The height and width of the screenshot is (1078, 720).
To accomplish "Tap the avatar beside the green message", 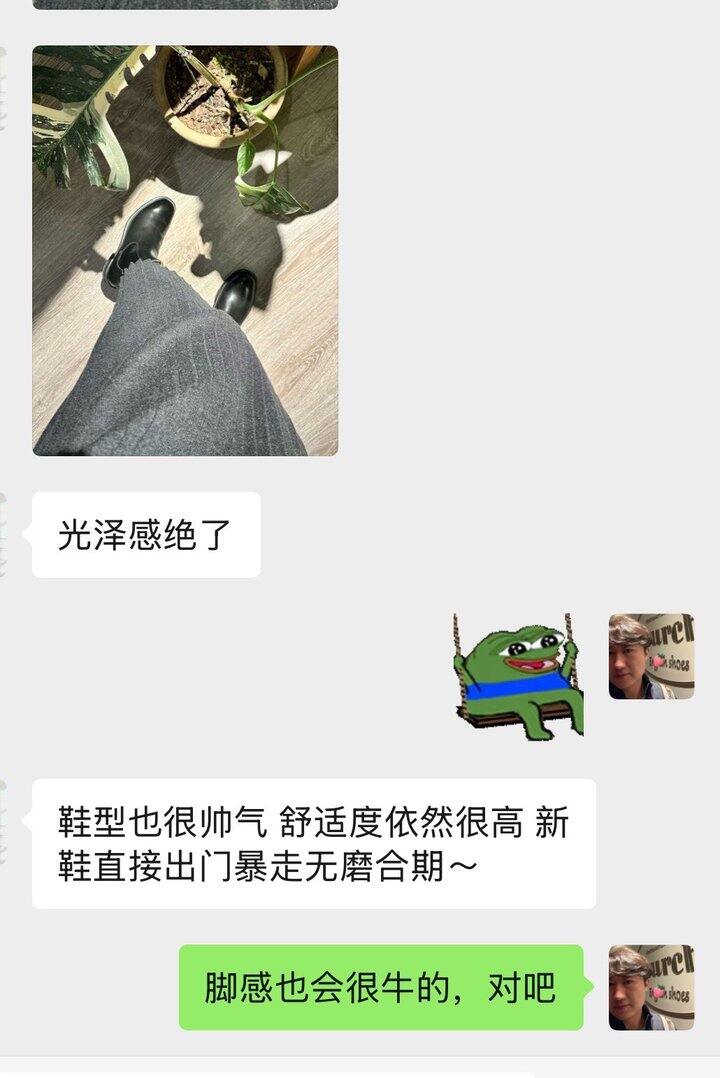I will [651, 987].
